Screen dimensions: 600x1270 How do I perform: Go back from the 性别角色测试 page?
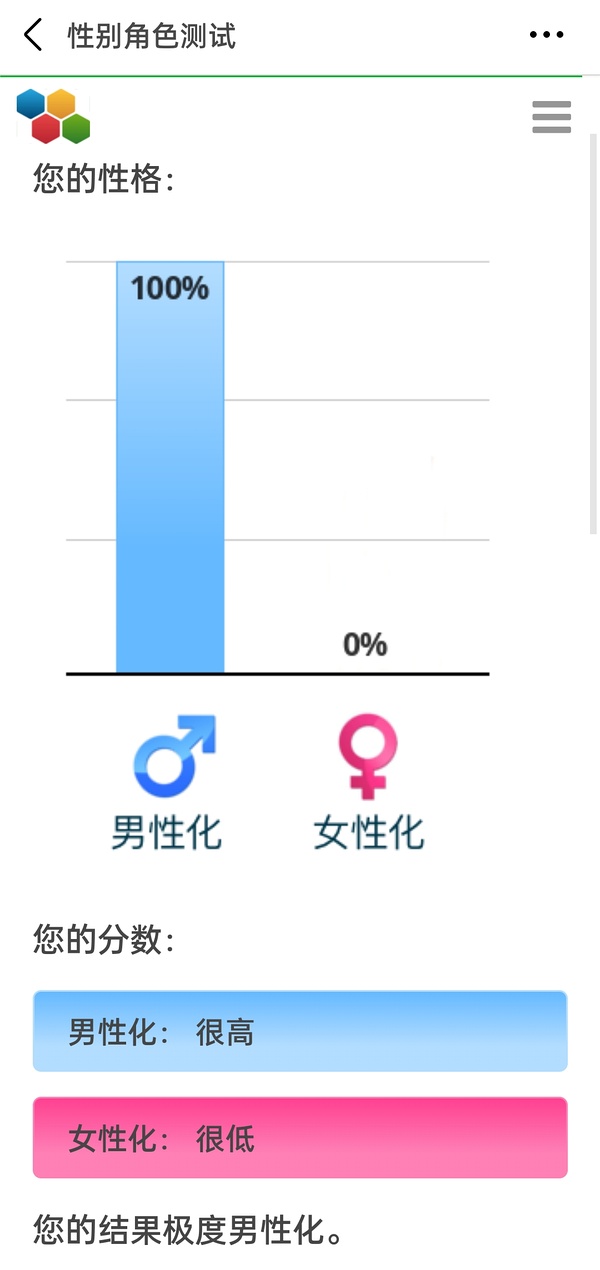33,36
